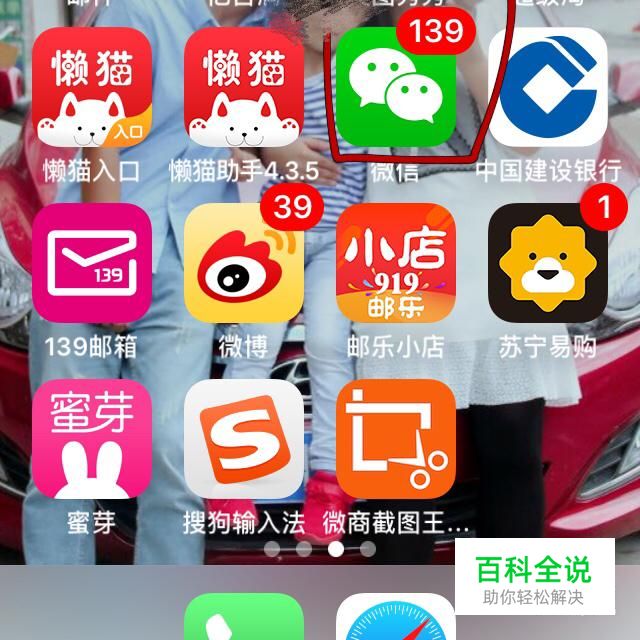
Task: Open the 139邮箱 mail app
Action: click(92, 263)
